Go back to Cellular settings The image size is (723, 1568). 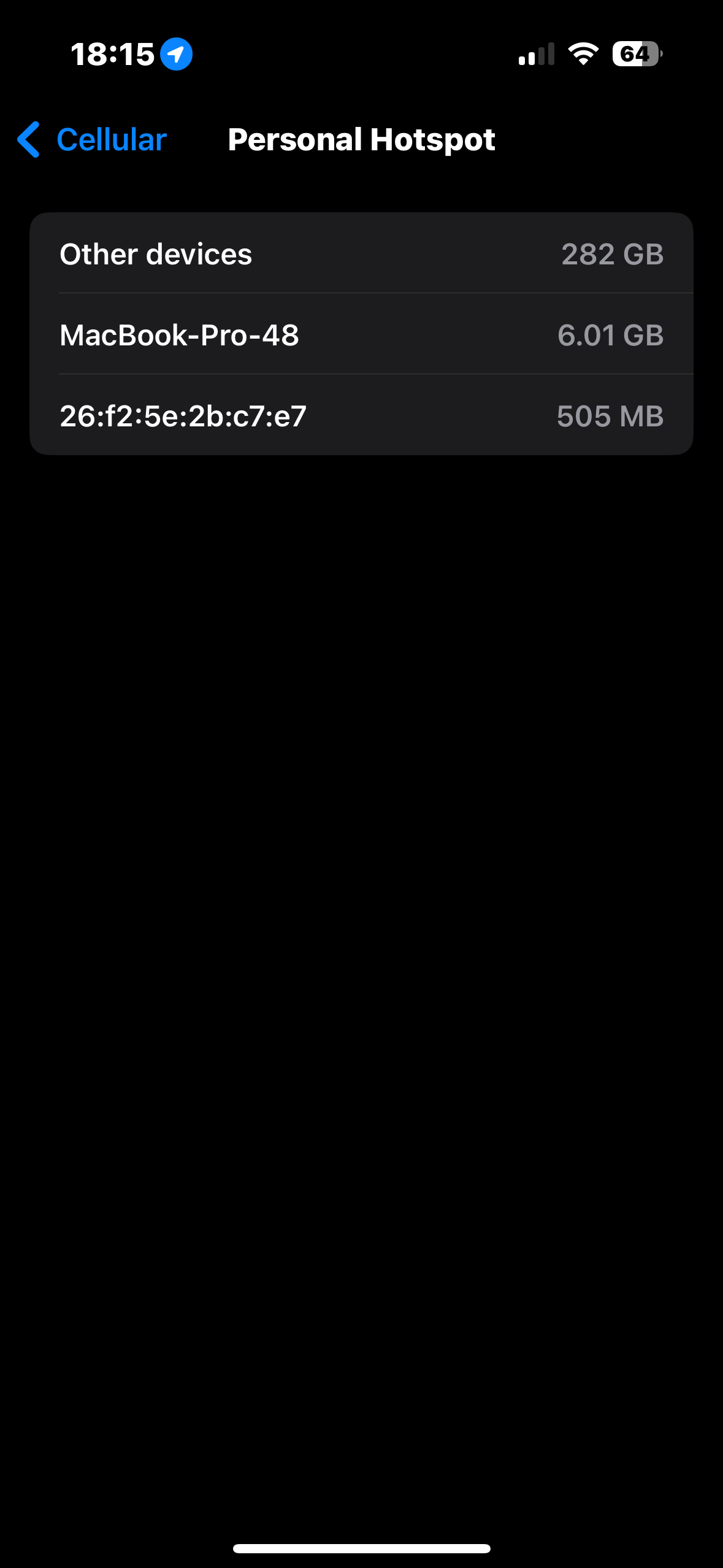[x=92, y=140]
